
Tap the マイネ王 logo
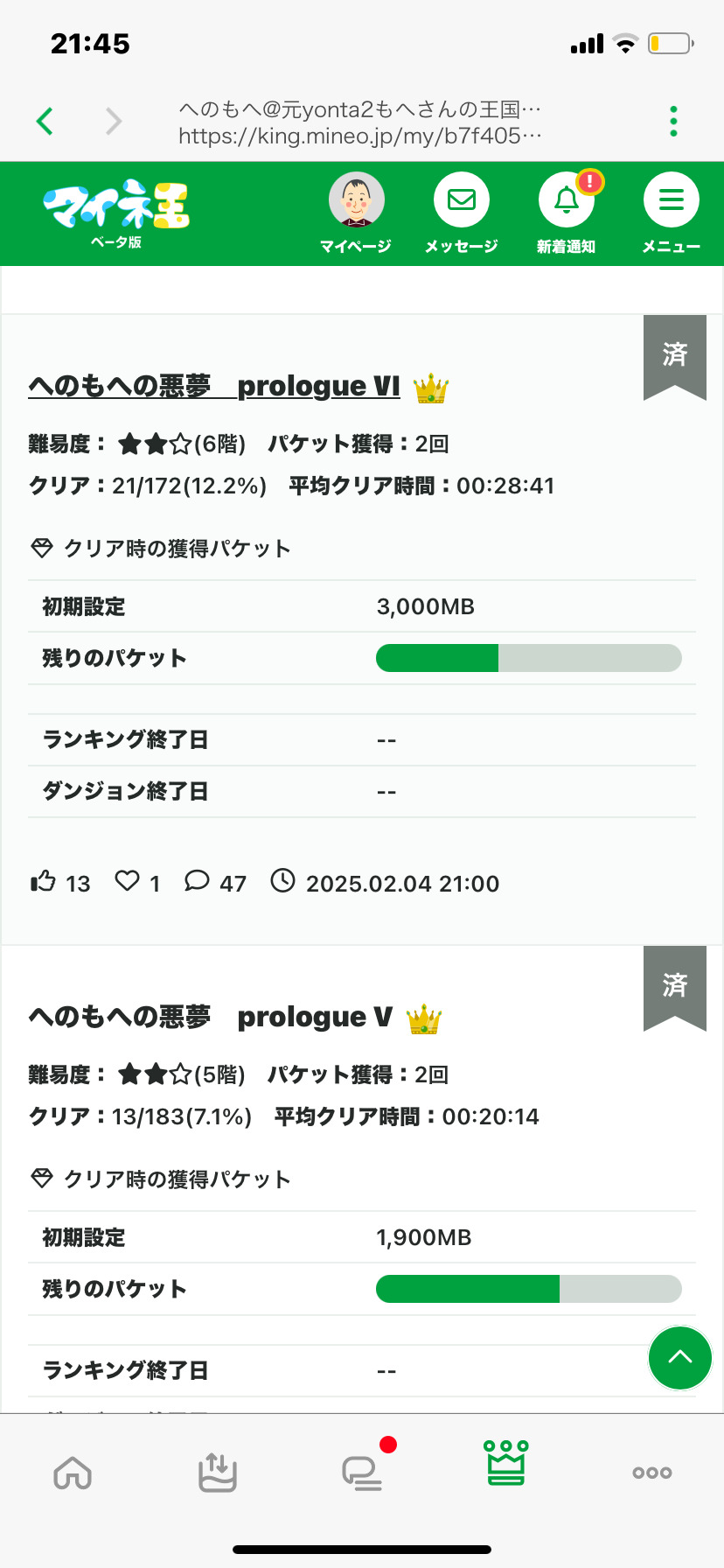[x=116, y=207]
